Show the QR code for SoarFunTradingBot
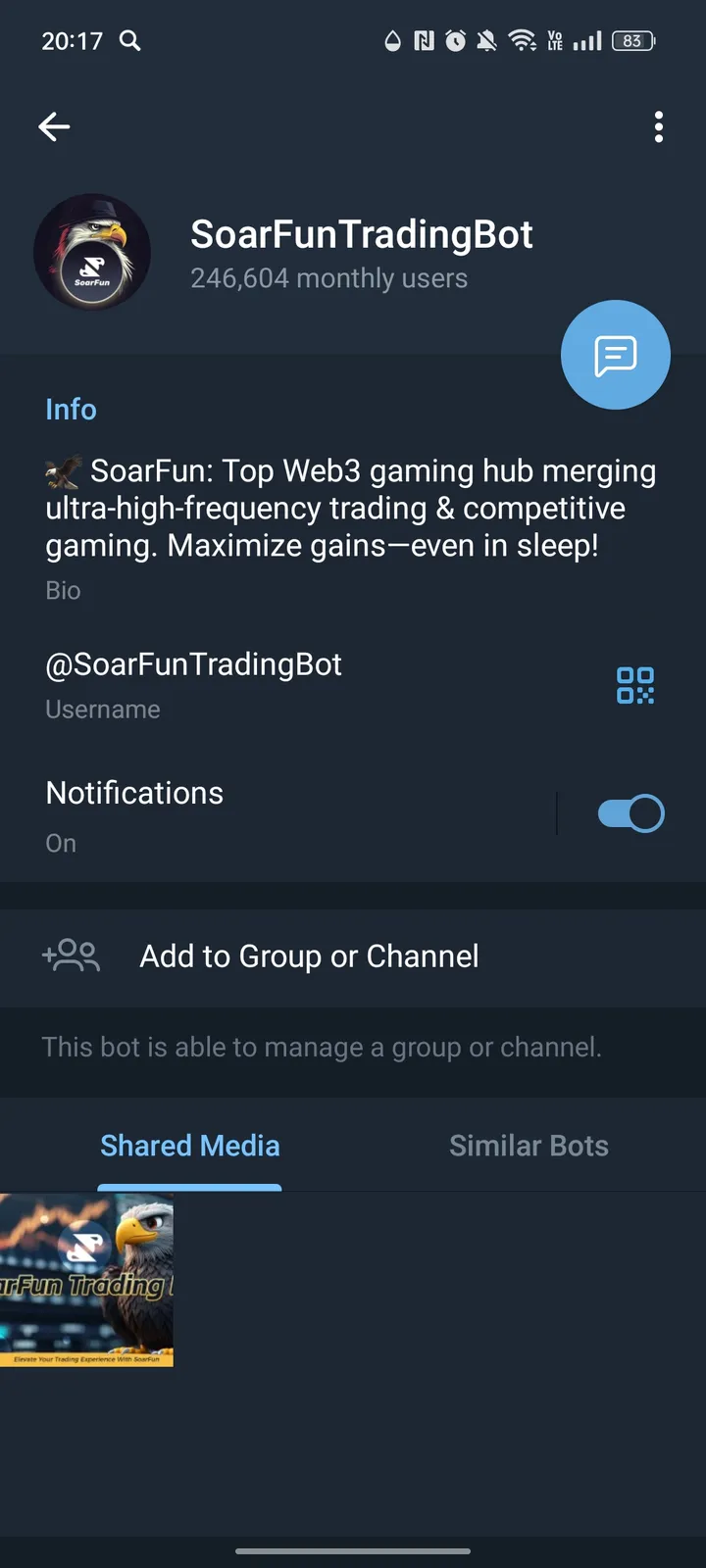 tap(635, 686)
